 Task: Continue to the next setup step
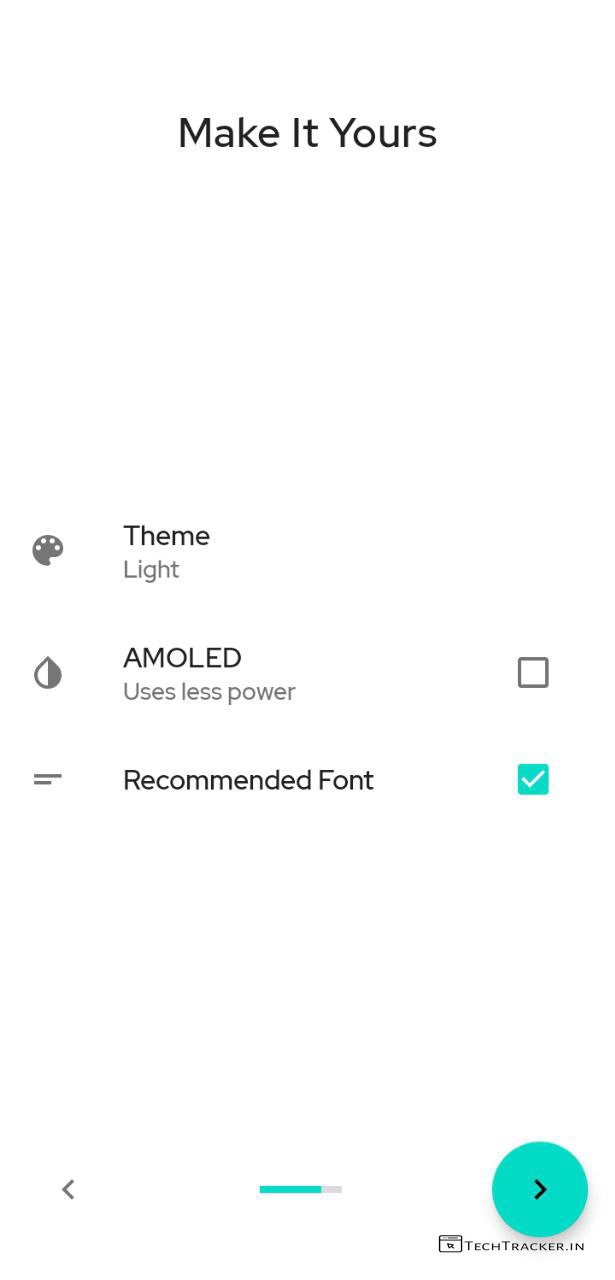(539, 1189)
